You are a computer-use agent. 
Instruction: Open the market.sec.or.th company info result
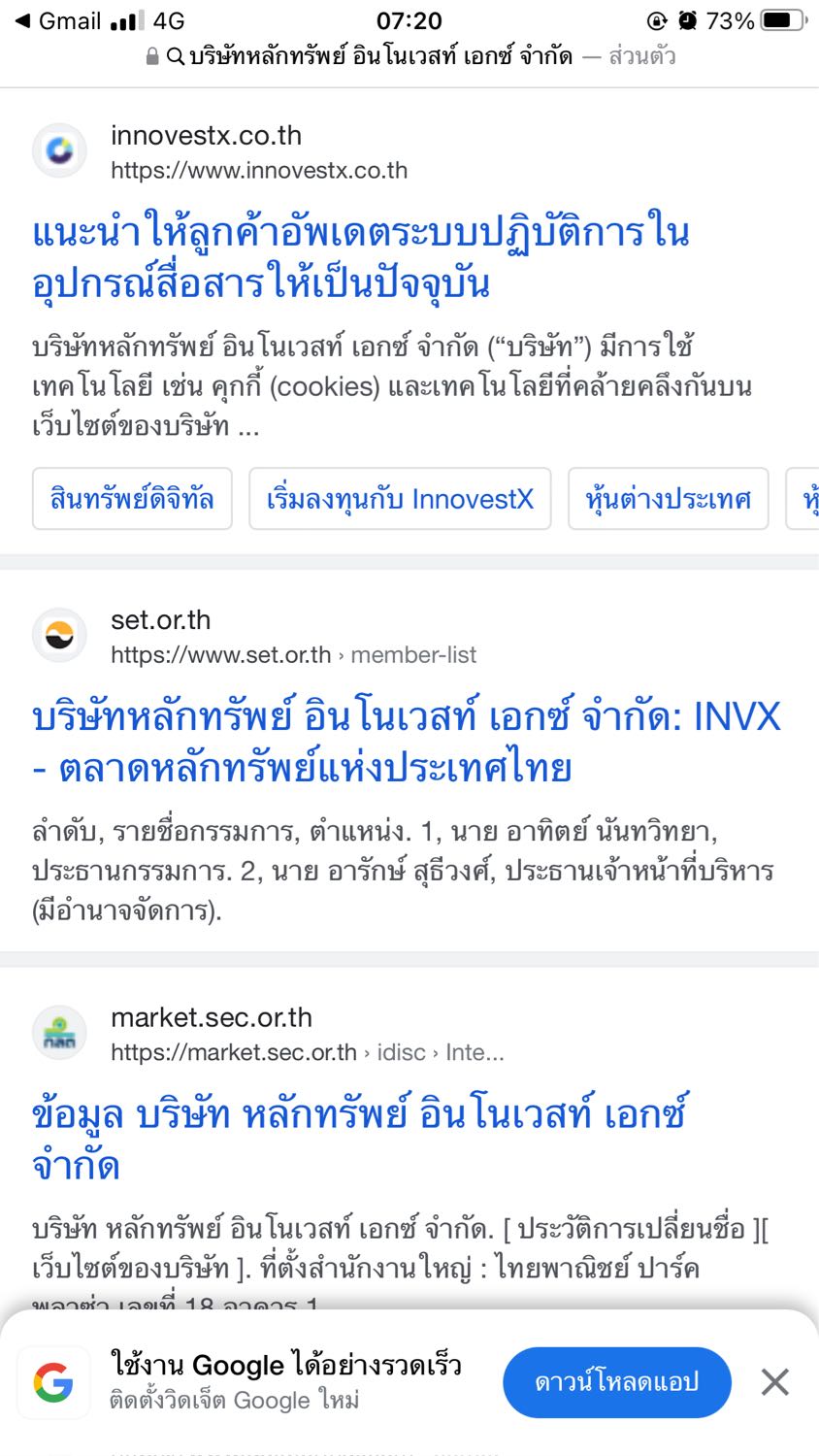[x=359, y=1140]
